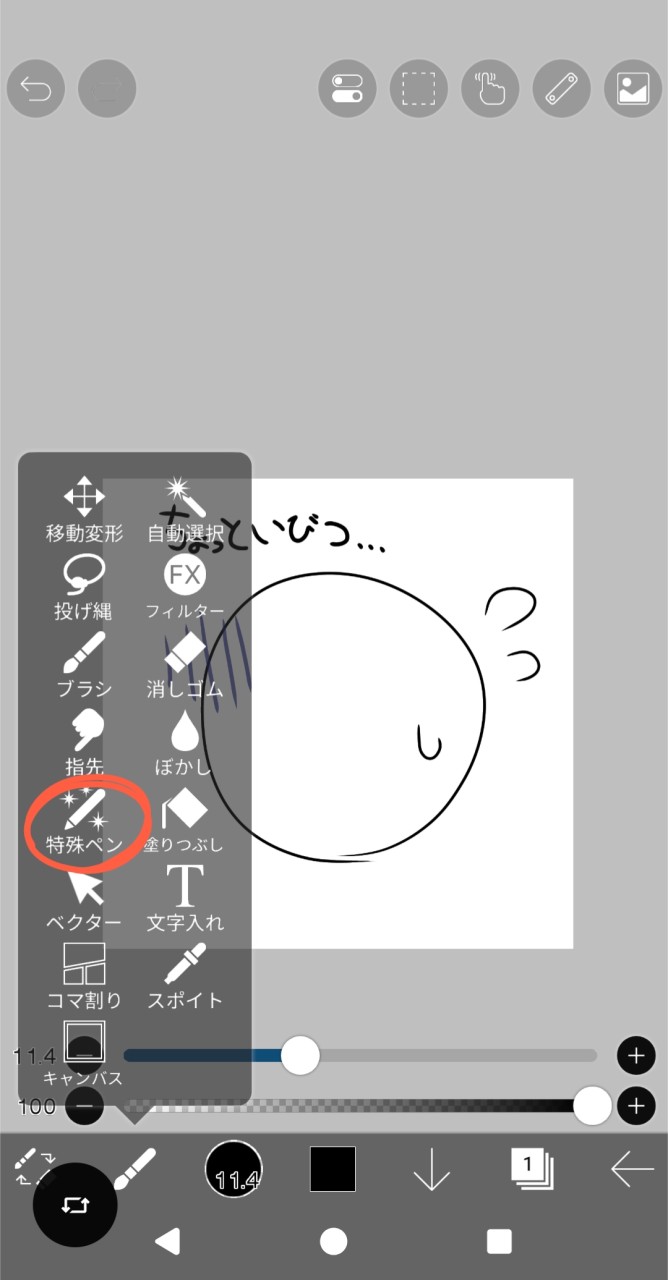Switch to 消しゴム eraser tool

click(185, 665)
